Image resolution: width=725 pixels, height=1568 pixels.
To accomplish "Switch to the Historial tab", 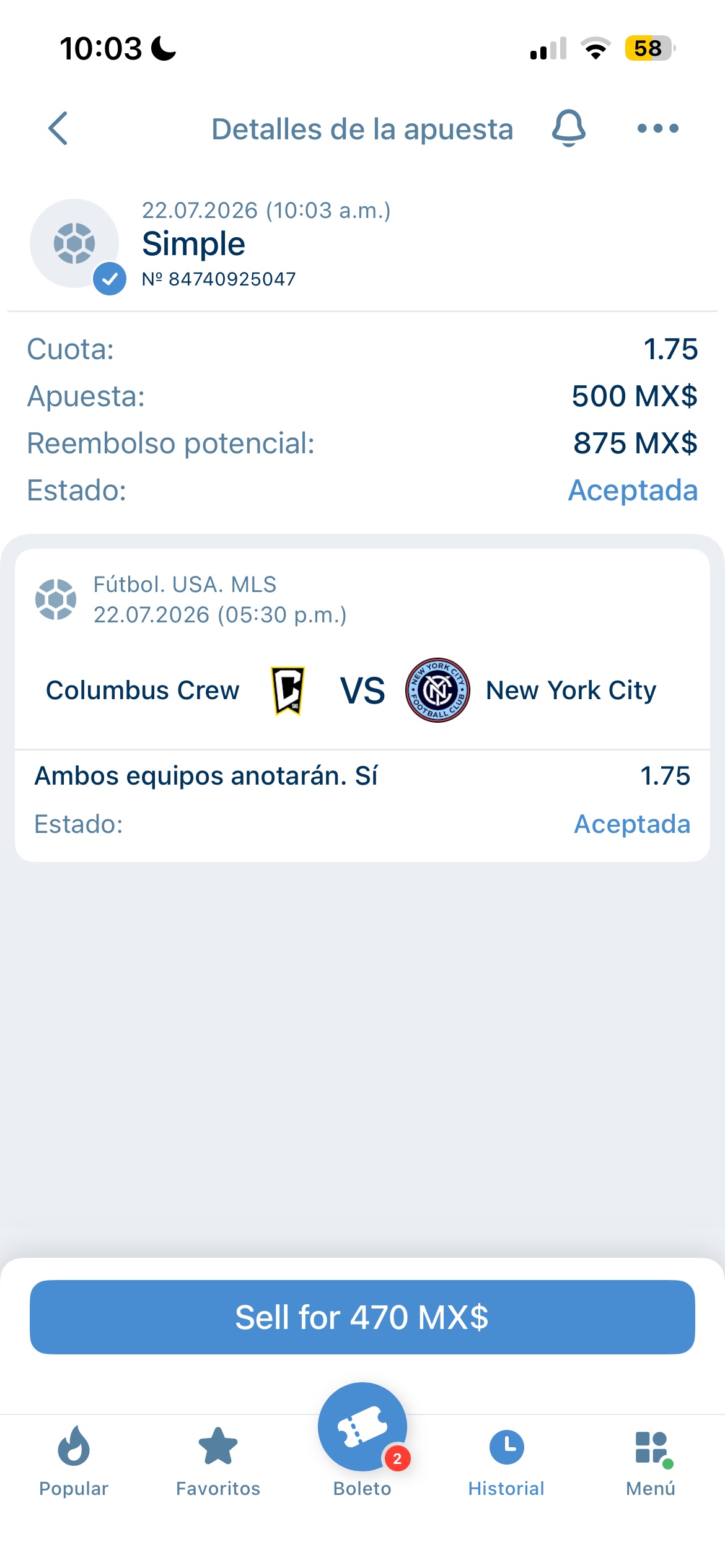I will pyautogui.click(x=506, y=1461).
